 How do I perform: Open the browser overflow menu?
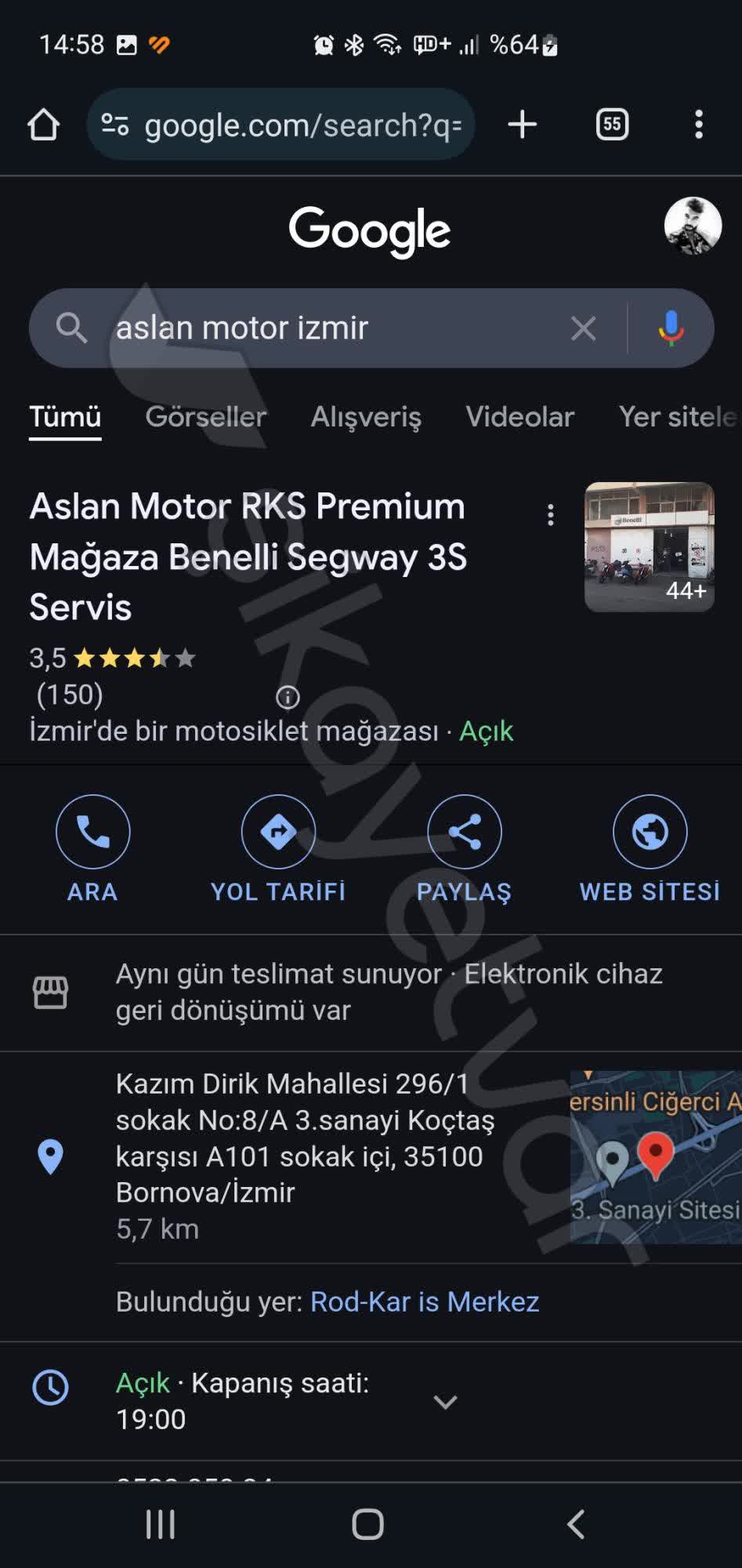pos(698,124)
